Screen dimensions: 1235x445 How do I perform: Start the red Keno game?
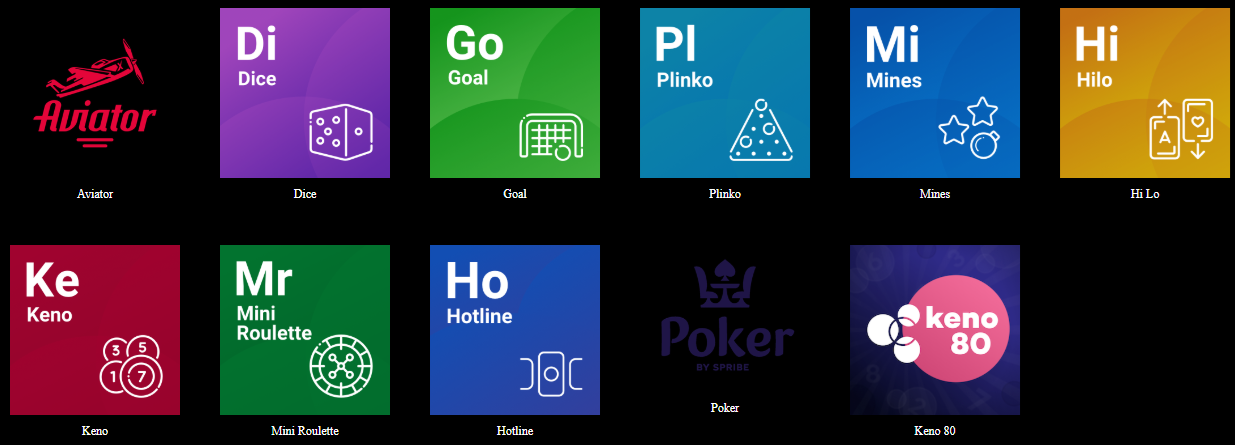(x=95, y=330)
